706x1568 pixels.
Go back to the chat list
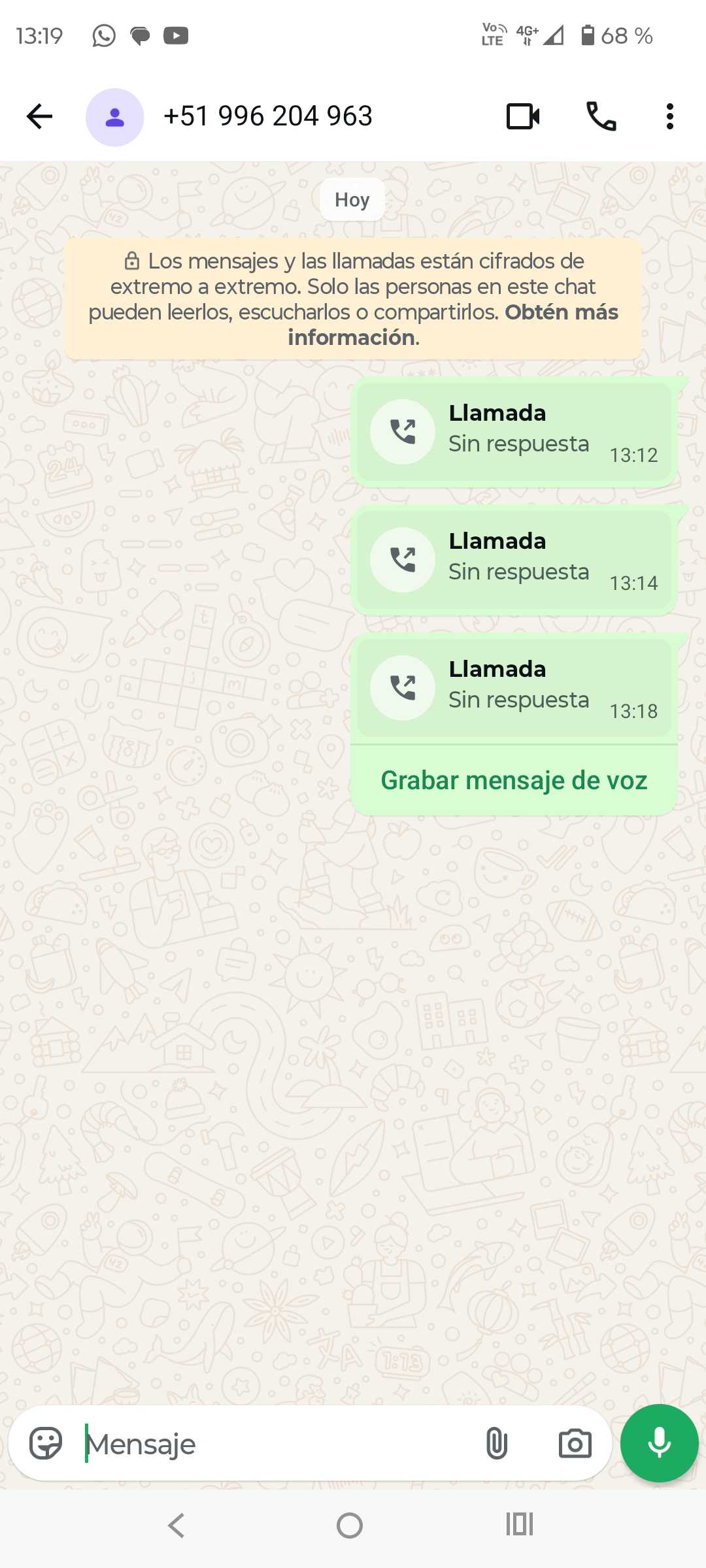tap(39, 117)
